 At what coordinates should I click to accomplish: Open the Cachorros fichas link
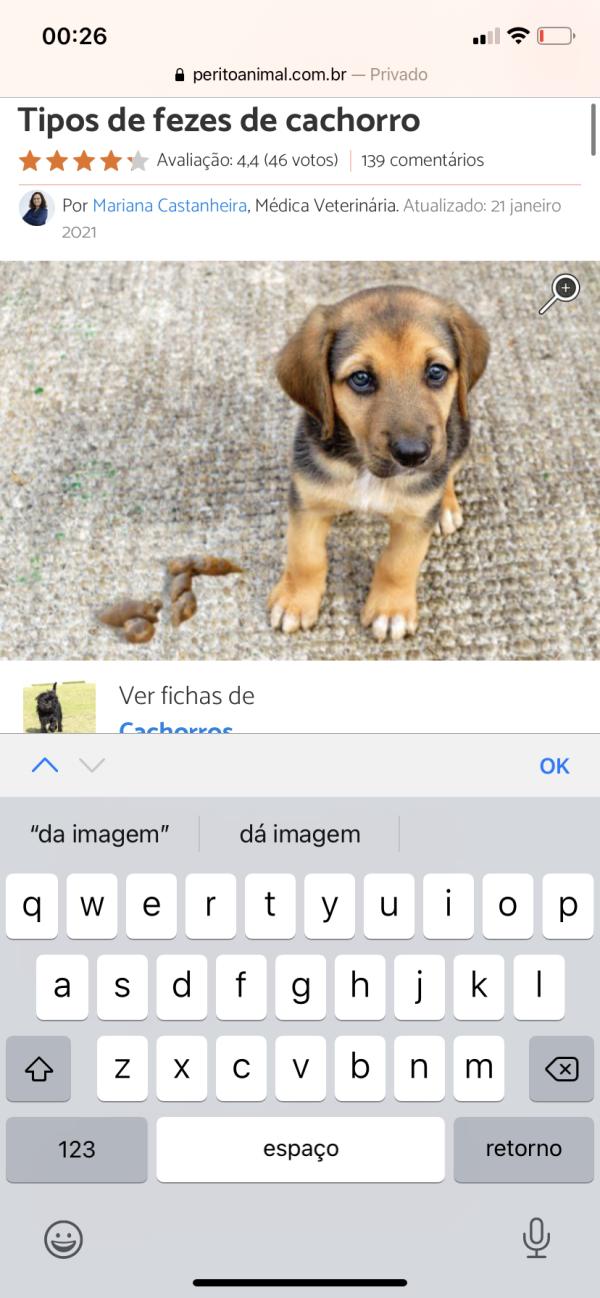(176, 728)
